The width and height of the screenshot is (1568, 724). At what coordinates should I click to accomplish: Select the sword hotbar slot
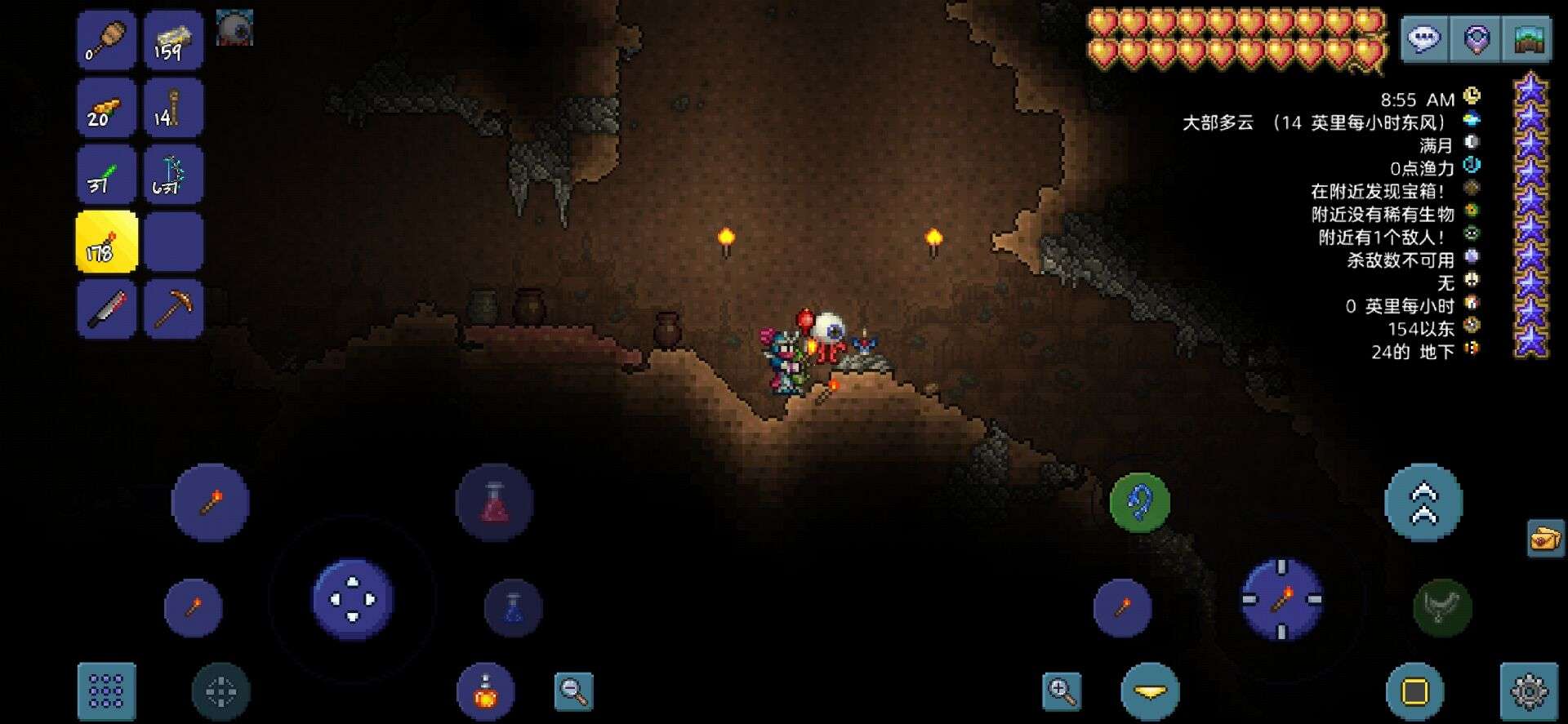[107, 309]
